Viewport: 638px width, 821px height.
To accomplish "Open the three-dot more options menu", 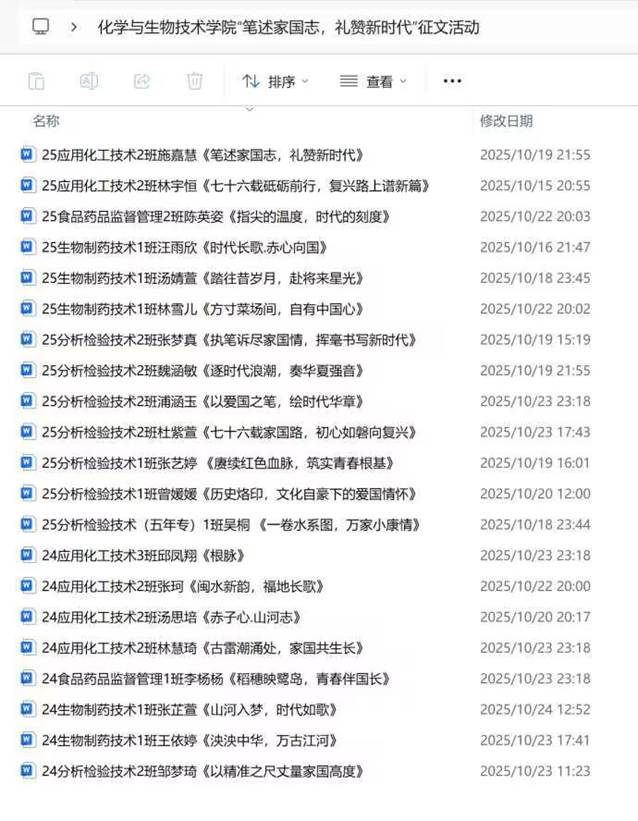I will [452, 81].
